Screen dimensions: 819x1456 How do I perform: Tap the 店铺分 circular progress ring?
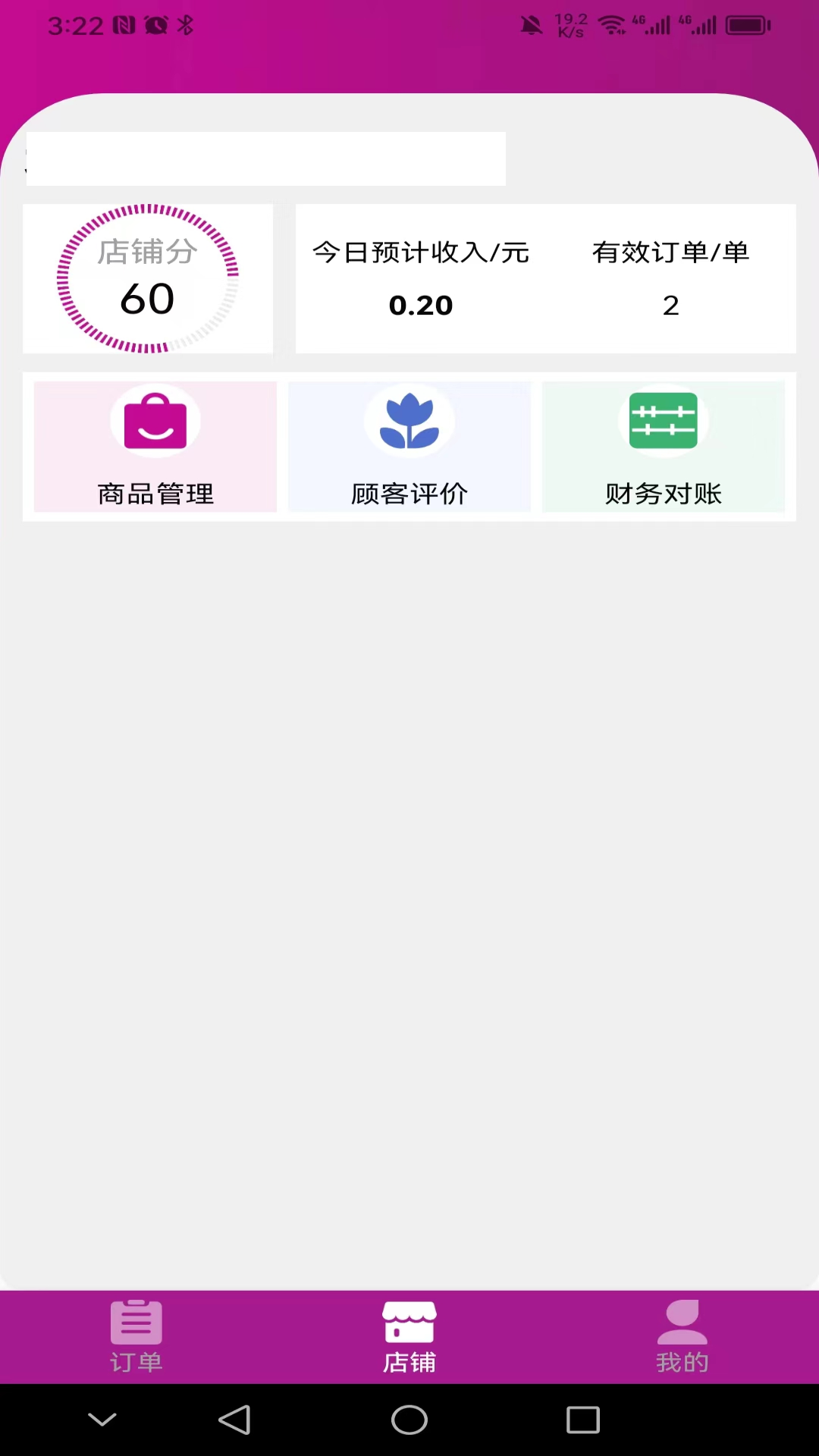point(147,278)
